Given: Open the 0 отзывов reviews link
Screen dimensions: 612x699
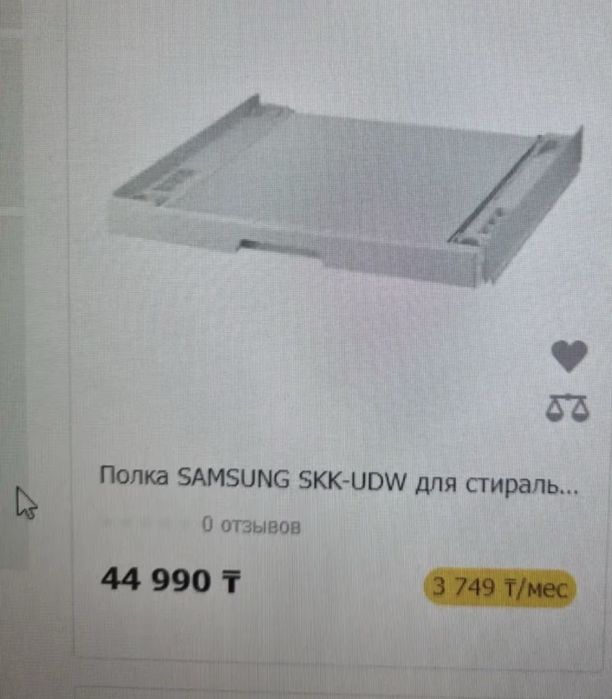Looking at the screenshot, I should point(250,524).
